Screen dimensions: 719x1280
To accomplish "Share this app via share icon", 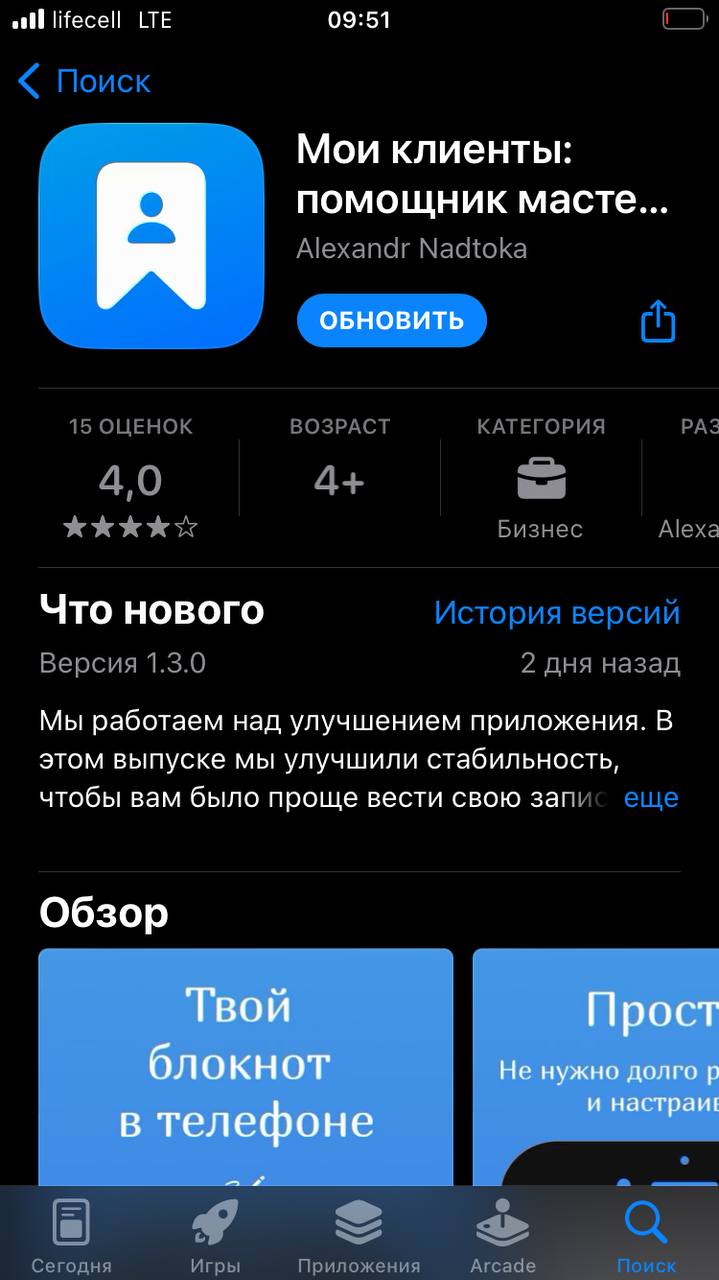I will point(658,321).
